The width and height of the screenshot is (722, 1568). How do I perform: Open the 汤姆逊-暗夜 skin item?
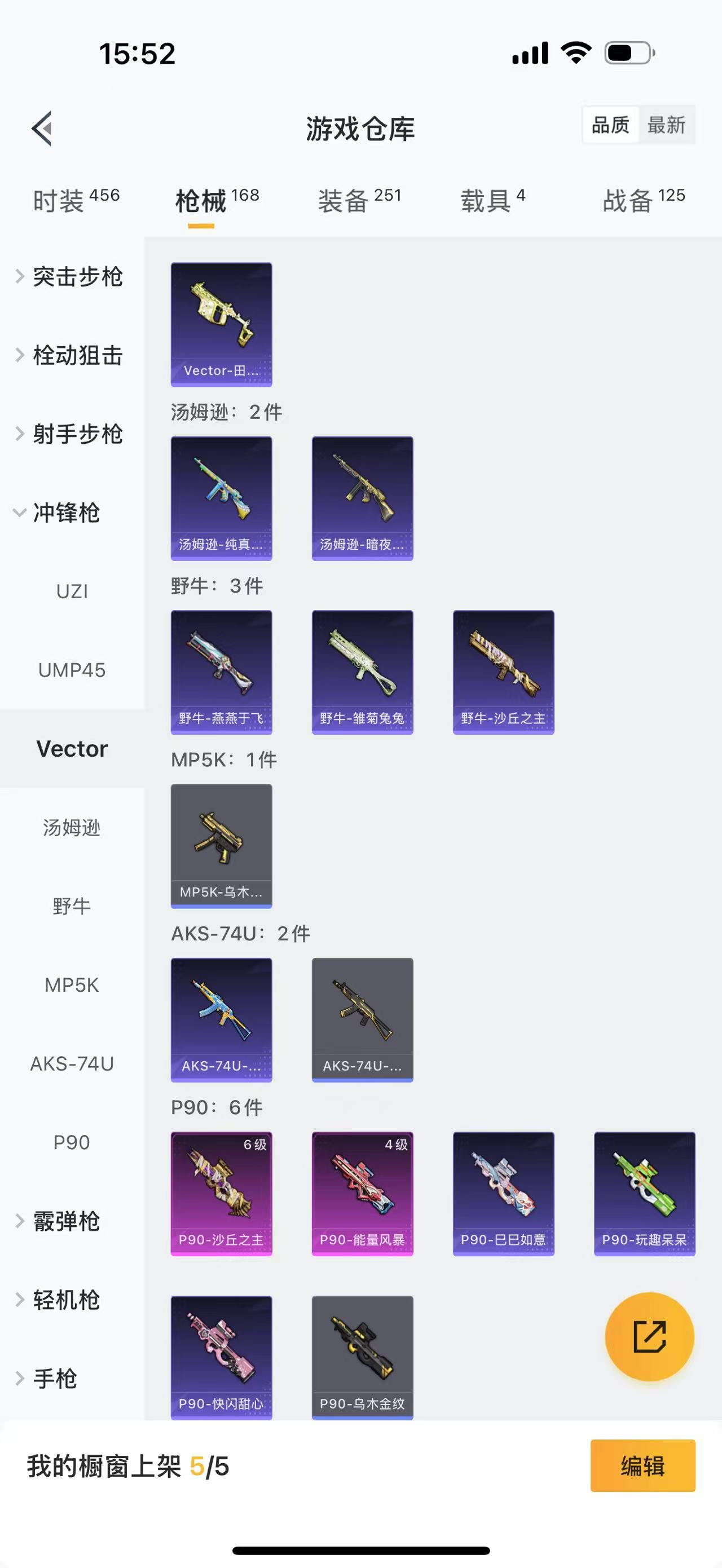362,498
